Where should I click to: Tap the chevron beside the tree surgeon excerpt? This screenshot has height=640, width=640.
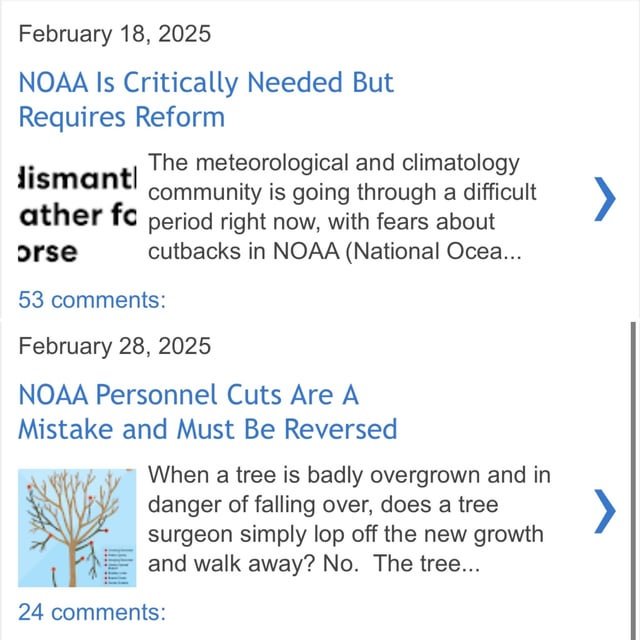[x=603, y=511]
